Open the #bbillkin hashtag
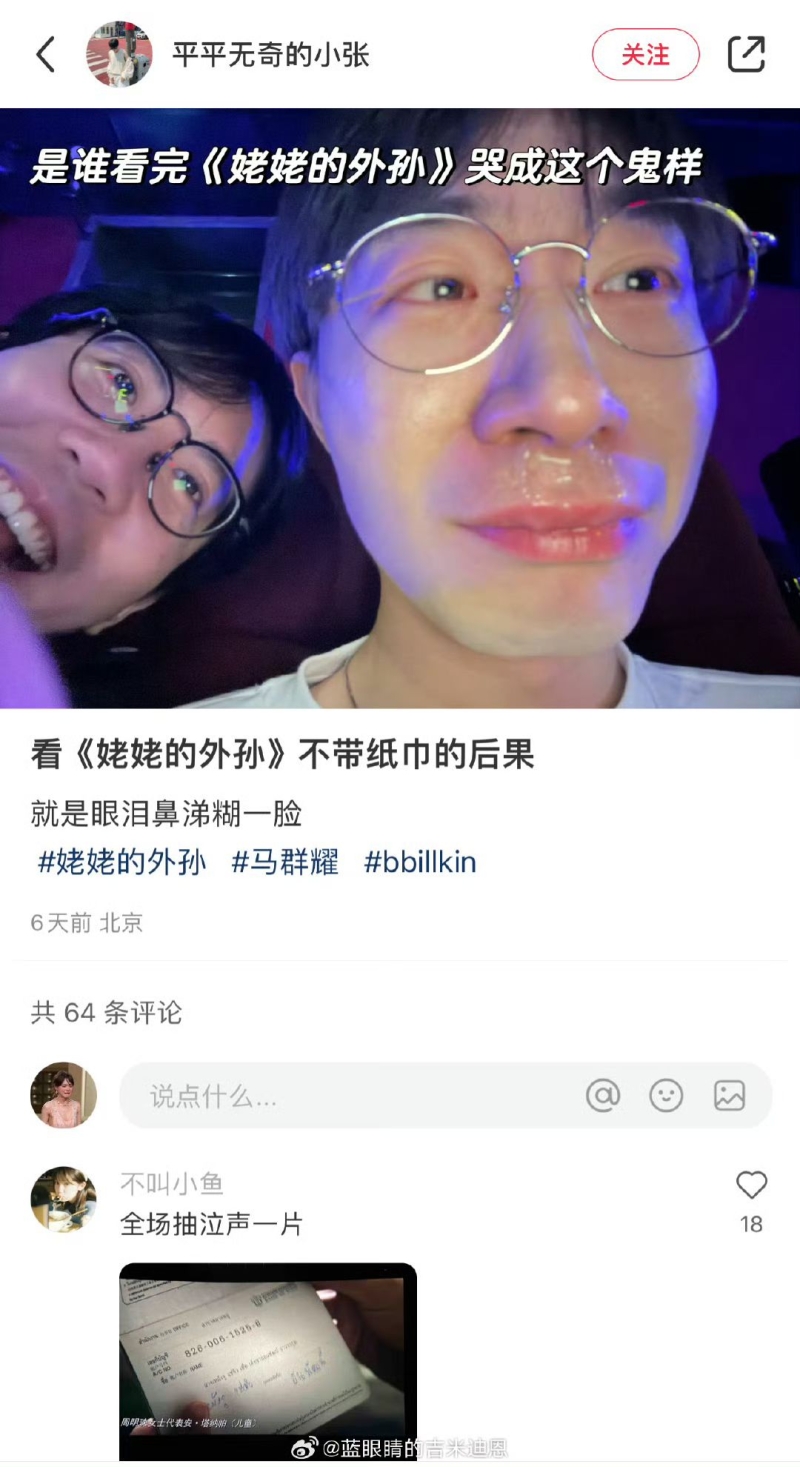This screenshot has height=1467, width=800. (420, 862)
